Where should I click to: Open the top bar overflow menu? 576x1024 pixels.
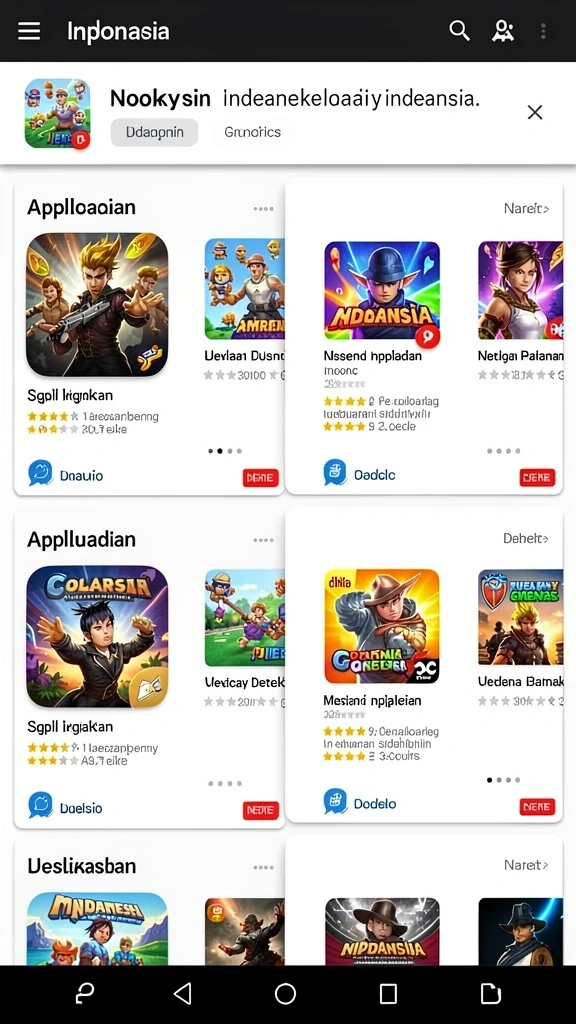point(543,31)
